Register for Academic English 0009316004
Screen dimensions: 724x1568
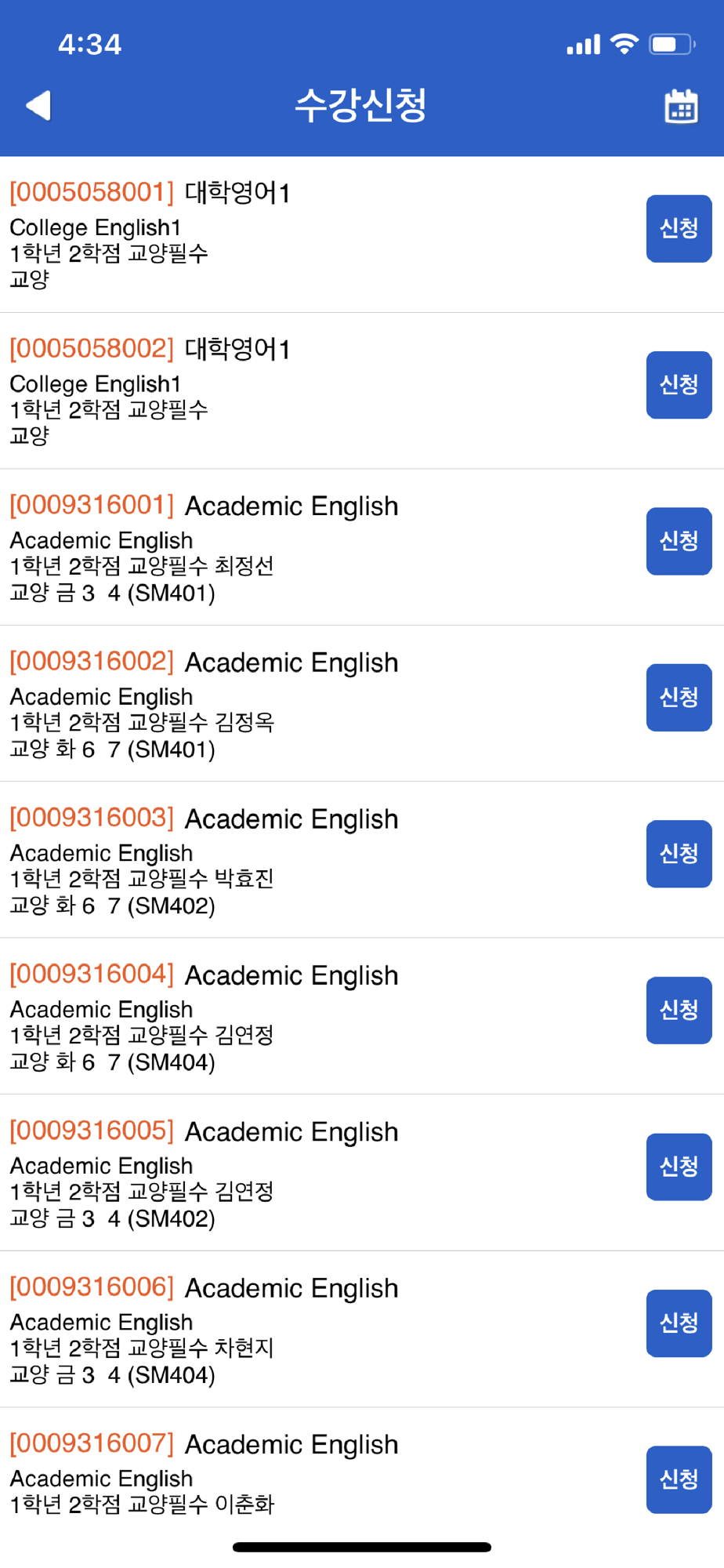679,1010
